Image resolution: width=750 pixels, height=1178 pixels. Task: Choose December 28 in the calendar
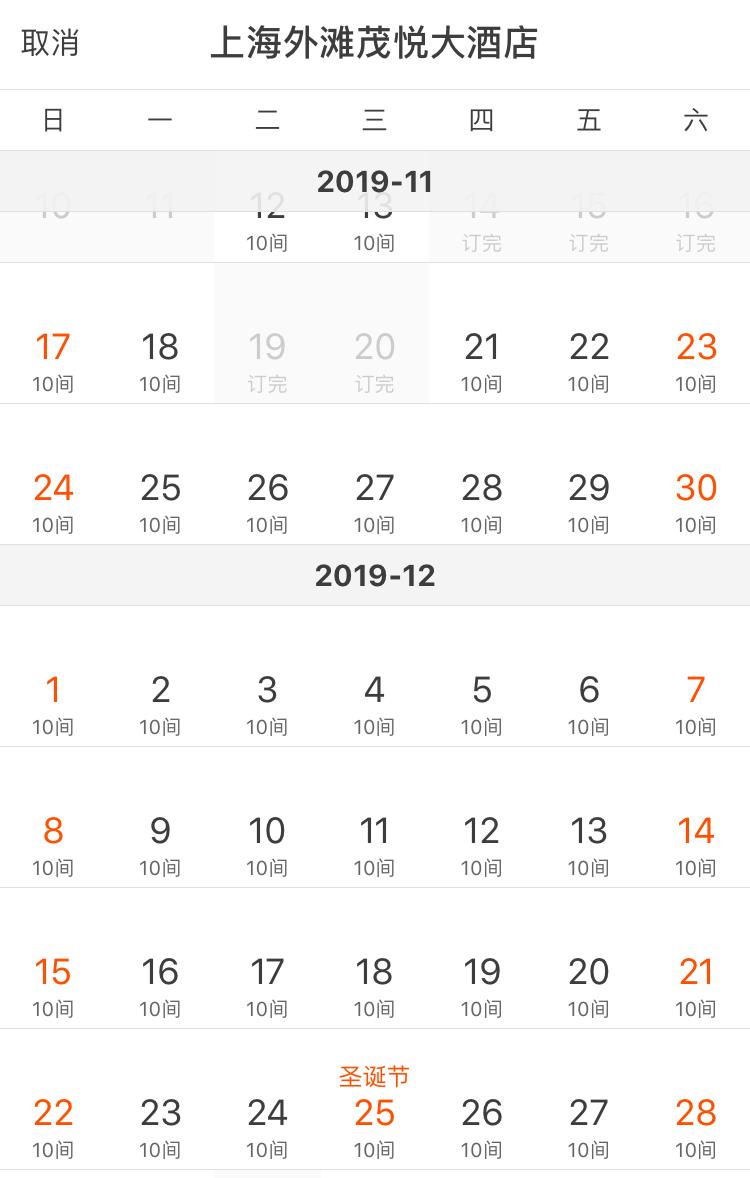696,1125
